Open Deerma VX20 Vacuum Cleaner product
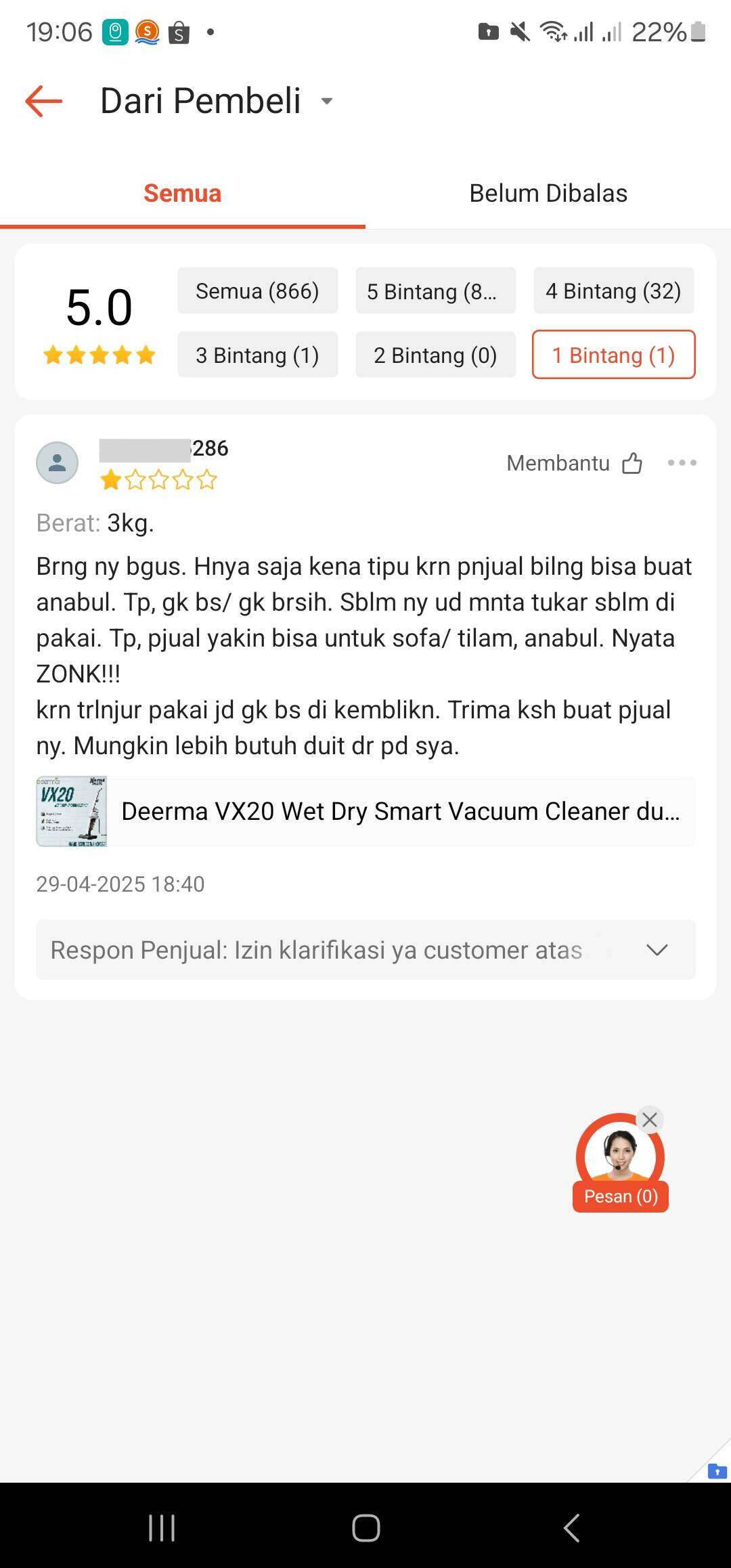The image size is (731, 1568). 365,811
